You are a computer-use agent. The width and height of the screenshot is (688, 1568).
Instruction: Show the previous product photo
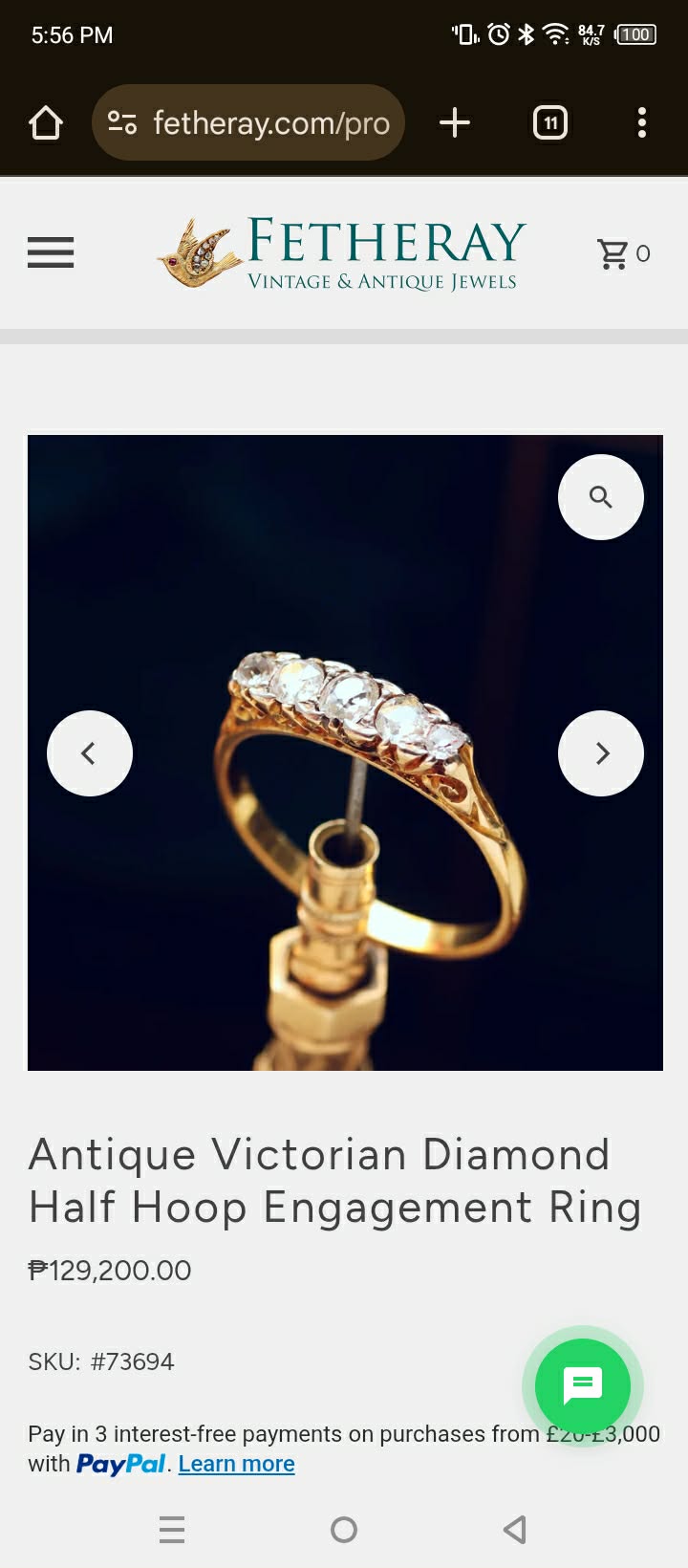90,753
